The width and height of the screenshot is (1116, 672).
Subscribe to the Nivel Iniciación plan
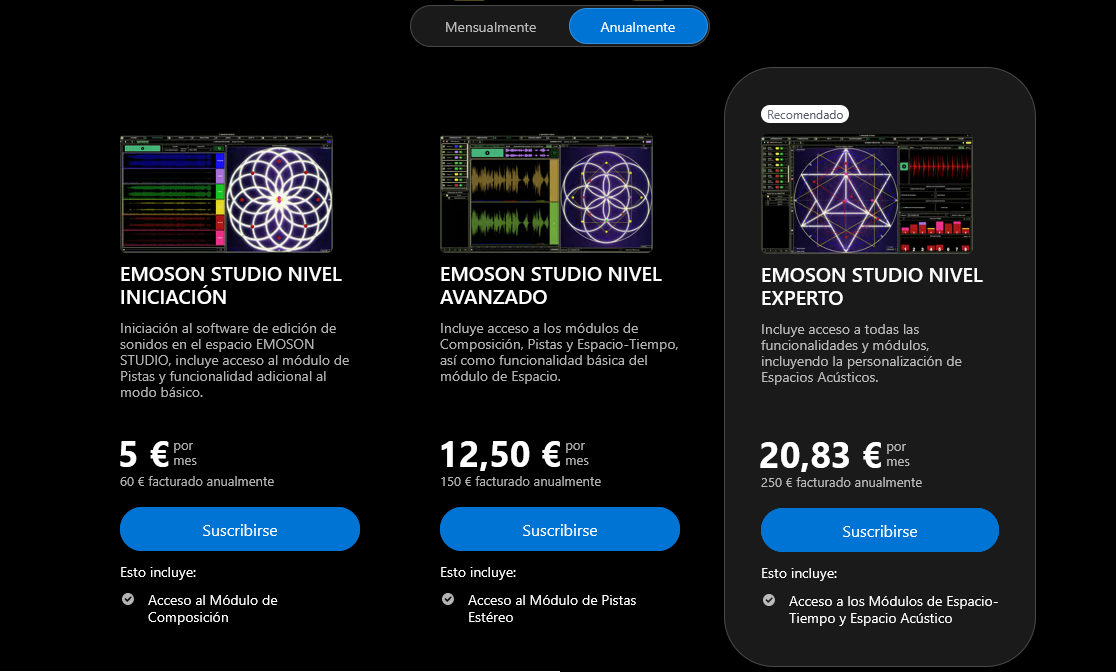(x=240, y=530)
